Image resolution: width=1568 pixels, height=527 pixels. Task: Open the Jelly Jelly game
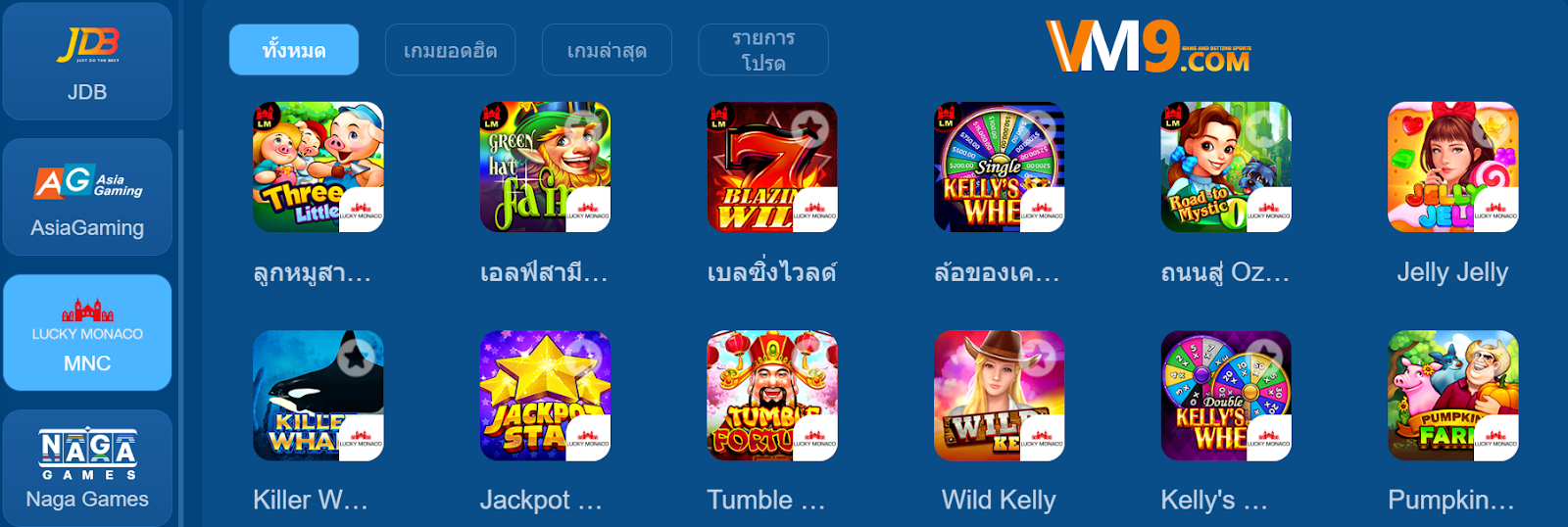pos(1452,168)
